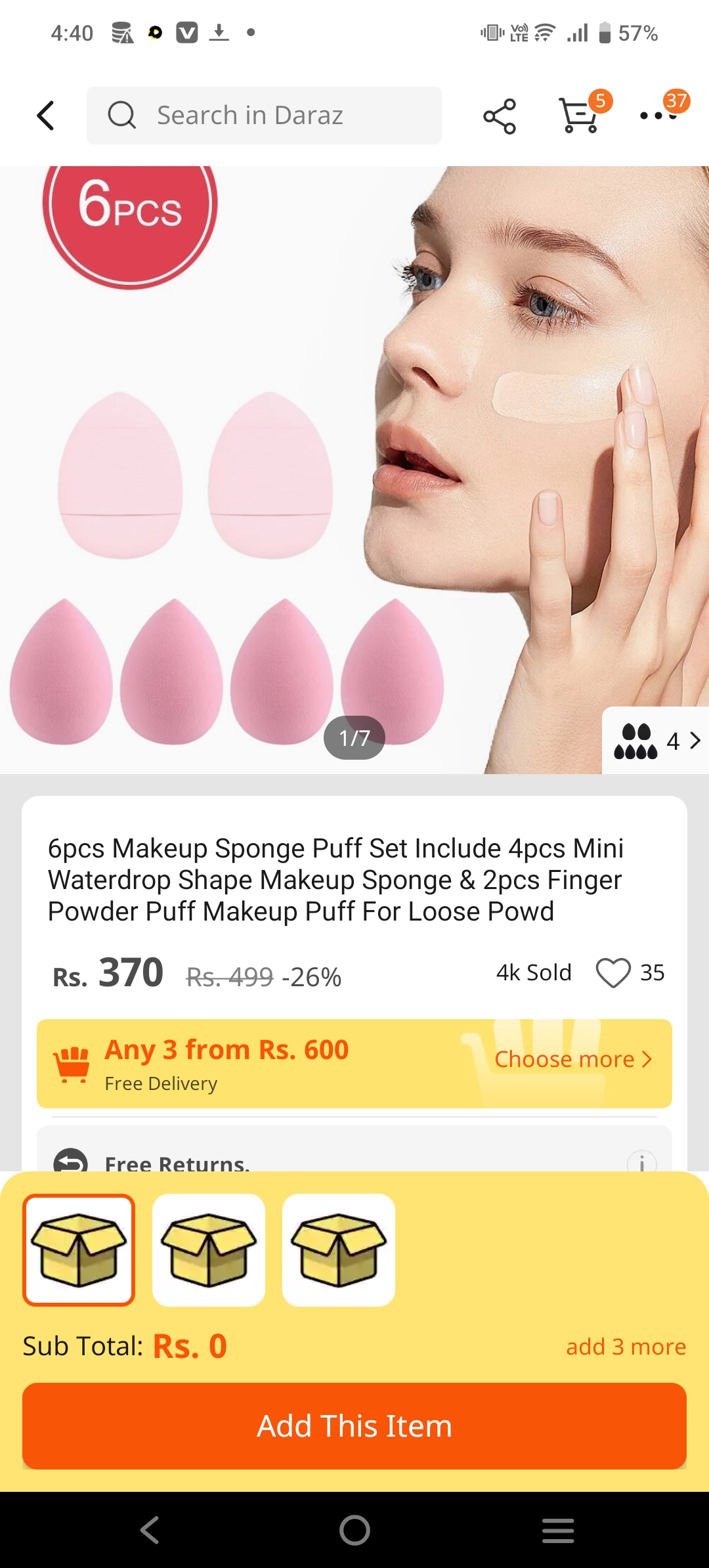This screenshot has height=1568, width=709.
Task: Tap Choose more in bundle banner
Action: (x=572, y=1059)
